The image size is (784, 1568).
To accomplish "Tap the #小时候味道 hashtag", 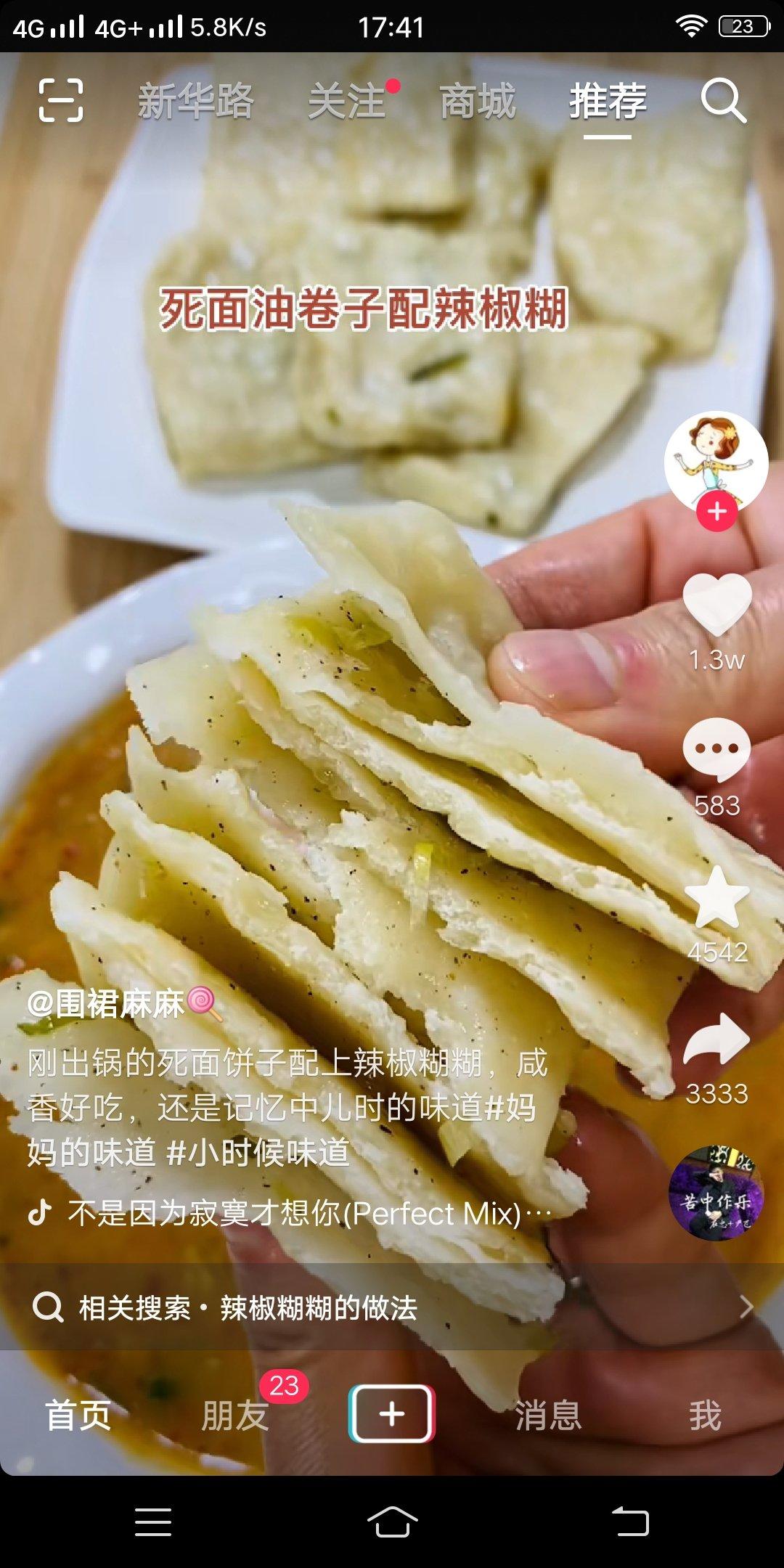I will click(258, 1153).
